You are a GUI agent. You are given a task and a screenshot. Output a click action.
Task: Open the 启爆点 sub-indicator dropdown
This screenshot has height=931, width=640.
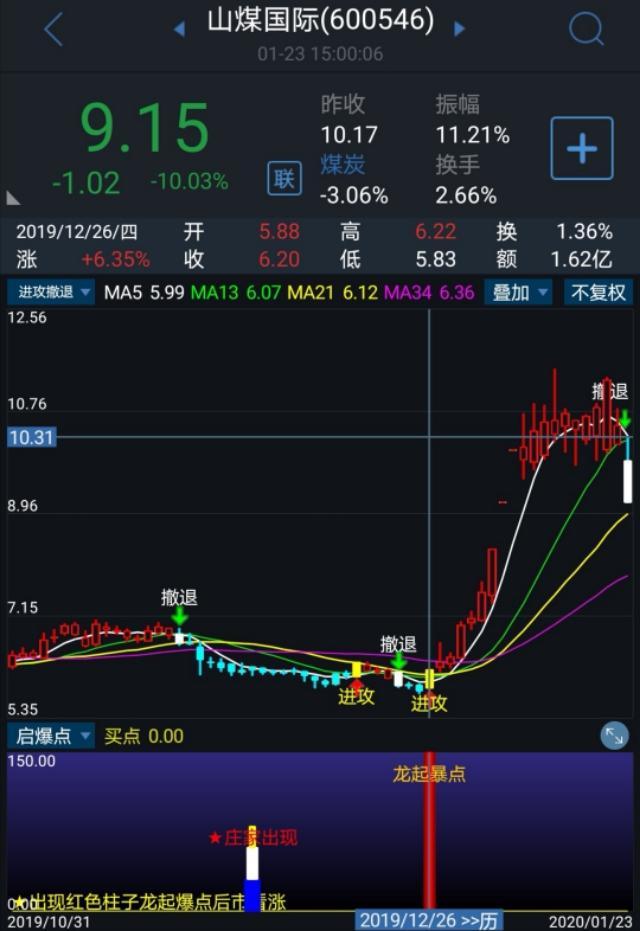(51, 736)
